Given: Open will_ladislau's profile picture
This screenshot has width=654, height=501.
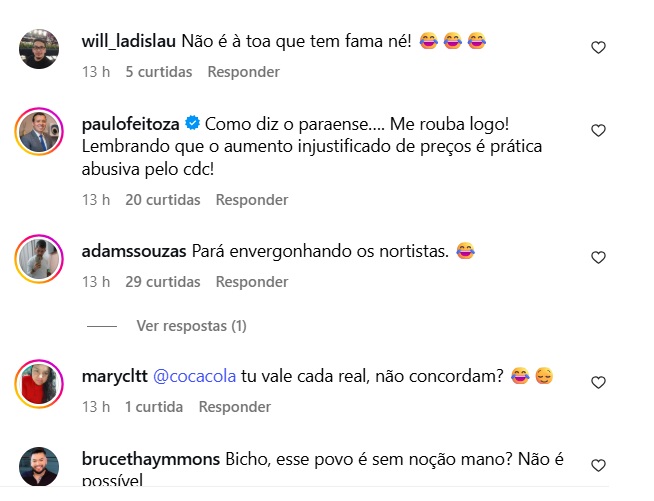Looking at the screenshot, I should [41, 48].
